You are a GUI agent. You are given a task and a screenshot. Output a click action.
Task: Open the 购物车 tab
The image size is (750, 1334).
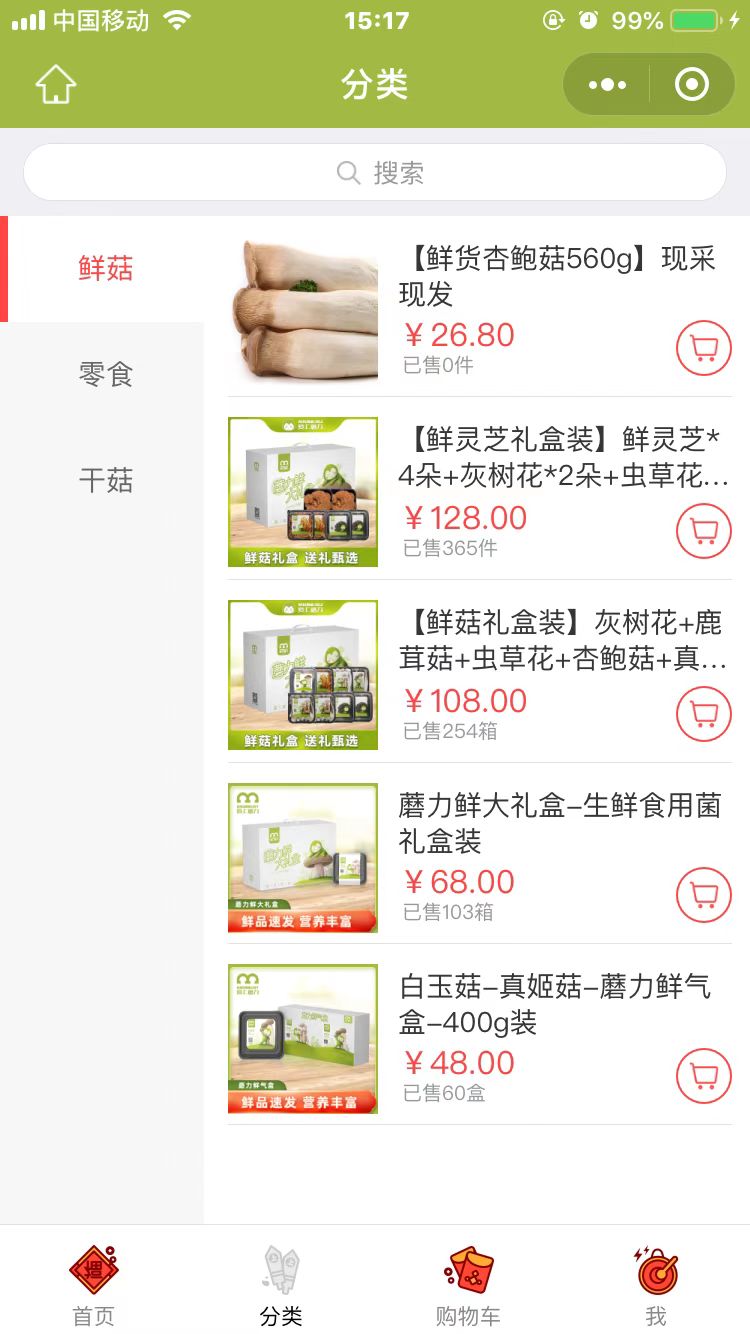click(x=468, y=1284)
